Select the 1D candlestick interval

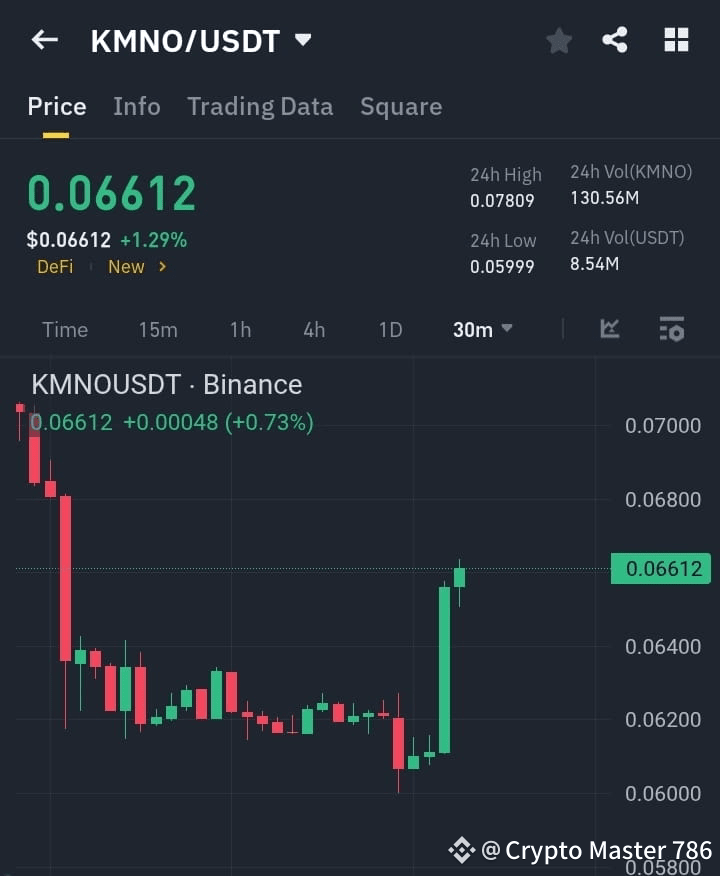pyautogui.click(x=390, y=329)
